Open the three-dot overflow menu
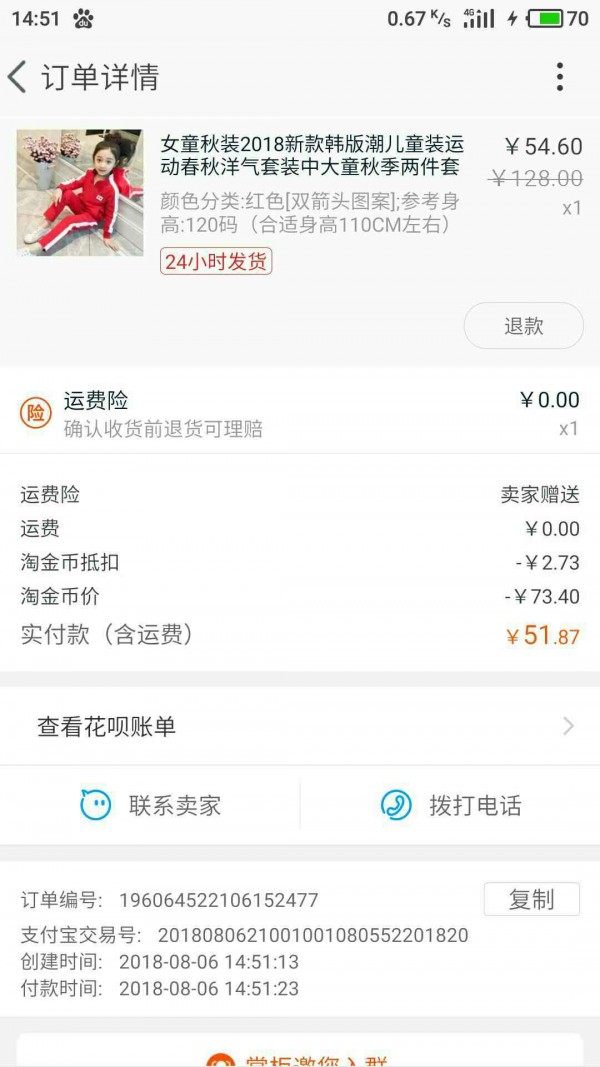 [559, 77]
